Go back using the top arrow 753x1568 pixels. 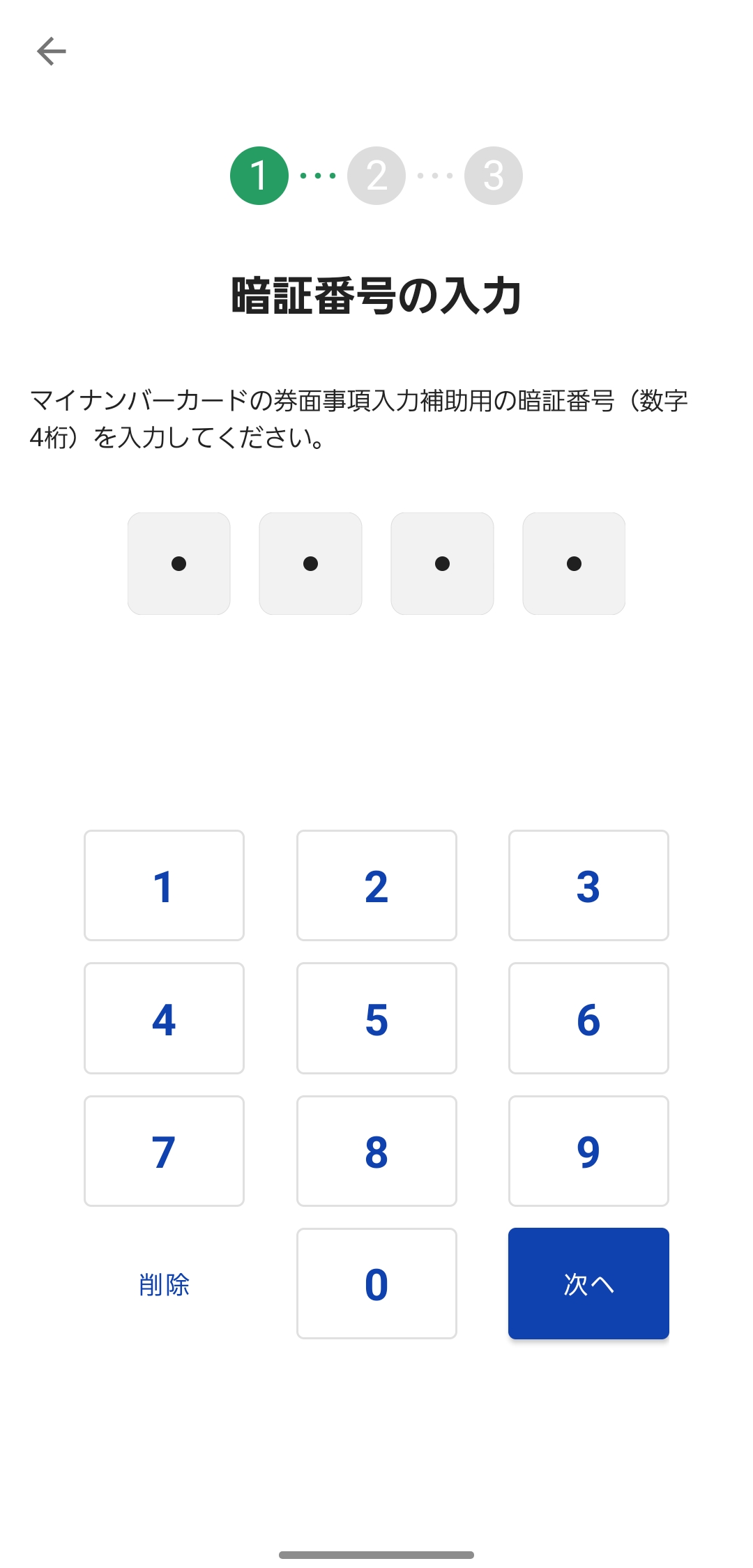coord(51,51)
